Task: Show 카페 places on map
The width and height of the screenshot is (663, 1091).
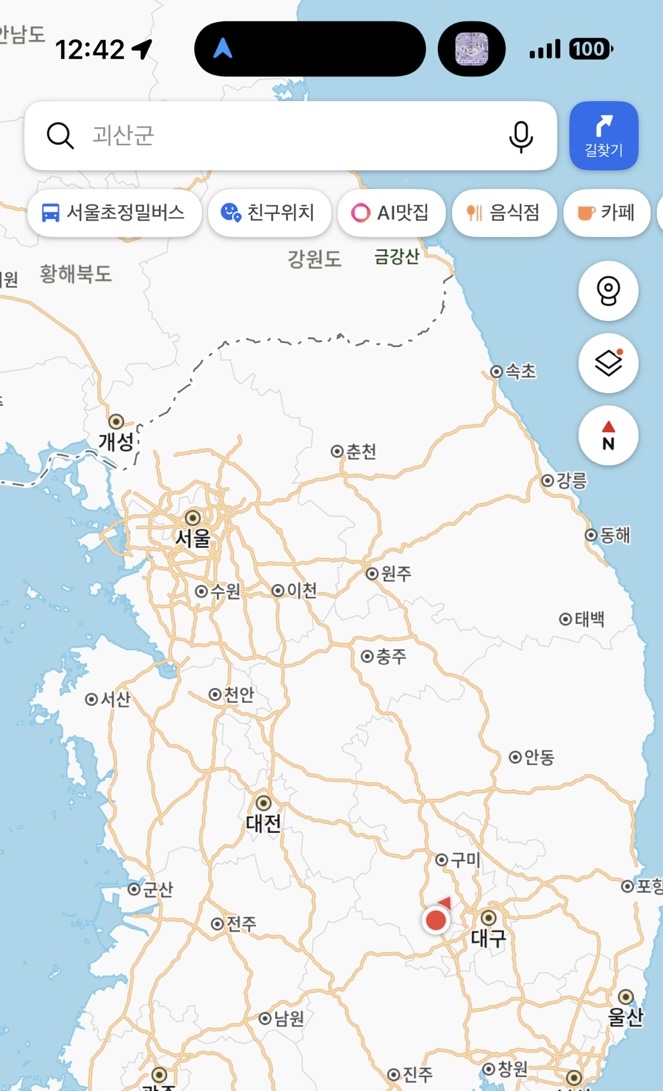Action: [x=607, y=212]
